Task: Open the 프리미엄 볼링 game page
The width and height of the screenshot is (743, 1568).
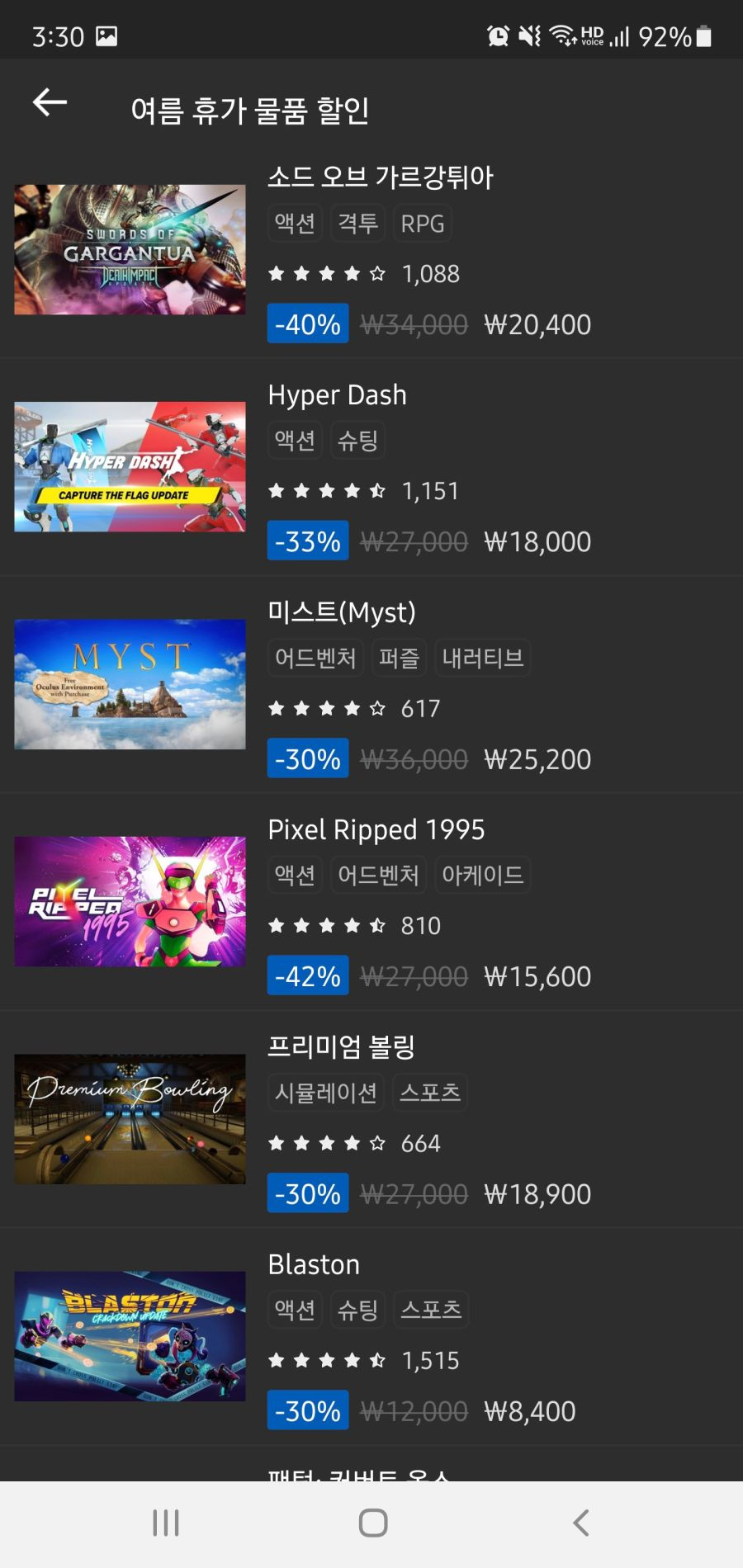Action: click(x=341, y=1046)
